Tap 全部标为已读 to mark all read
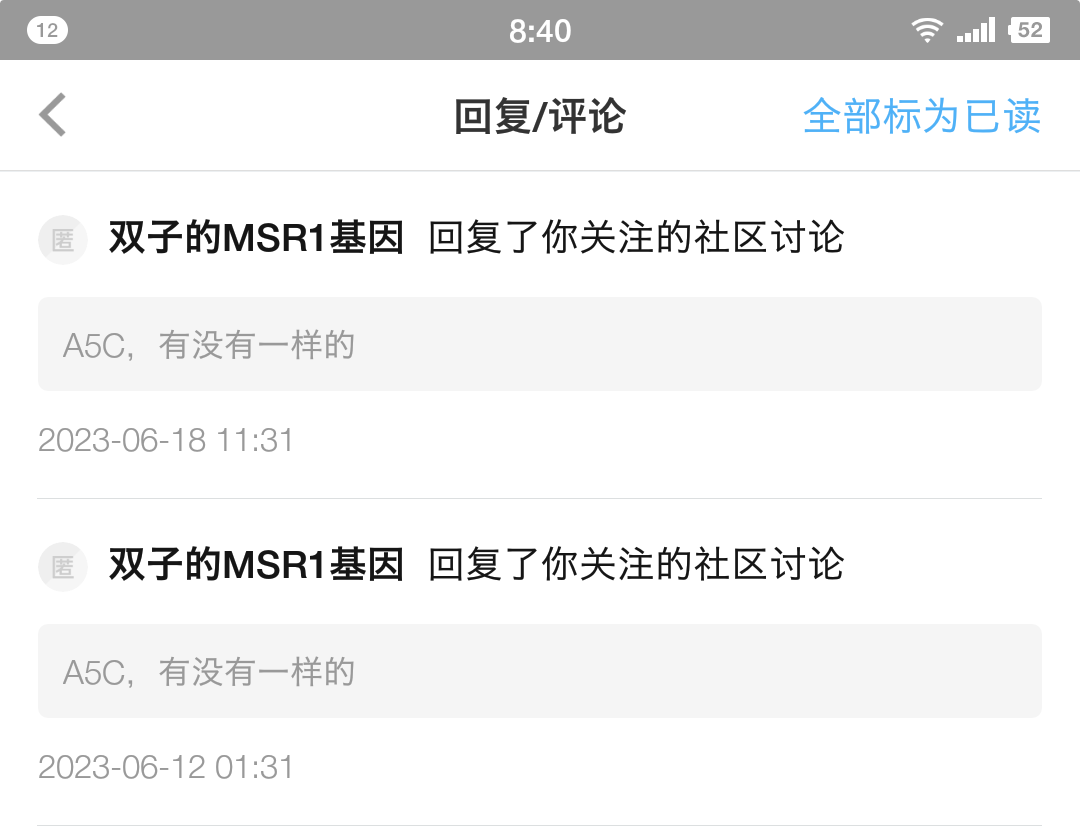The height and width of the screenshot is (827, 1080). (921, 116)
